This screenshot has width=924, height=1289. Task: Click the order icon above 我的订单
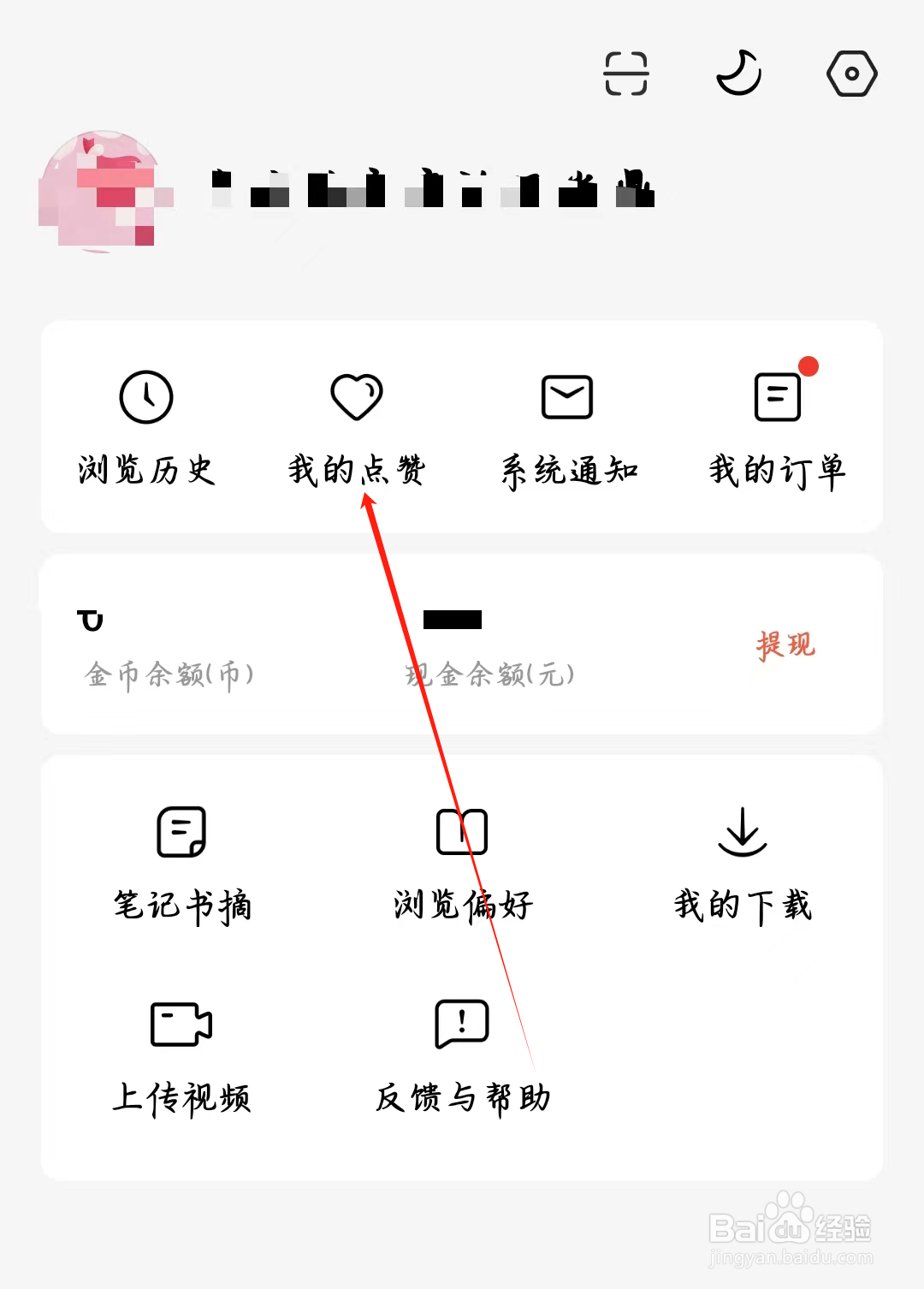[778, 396]
